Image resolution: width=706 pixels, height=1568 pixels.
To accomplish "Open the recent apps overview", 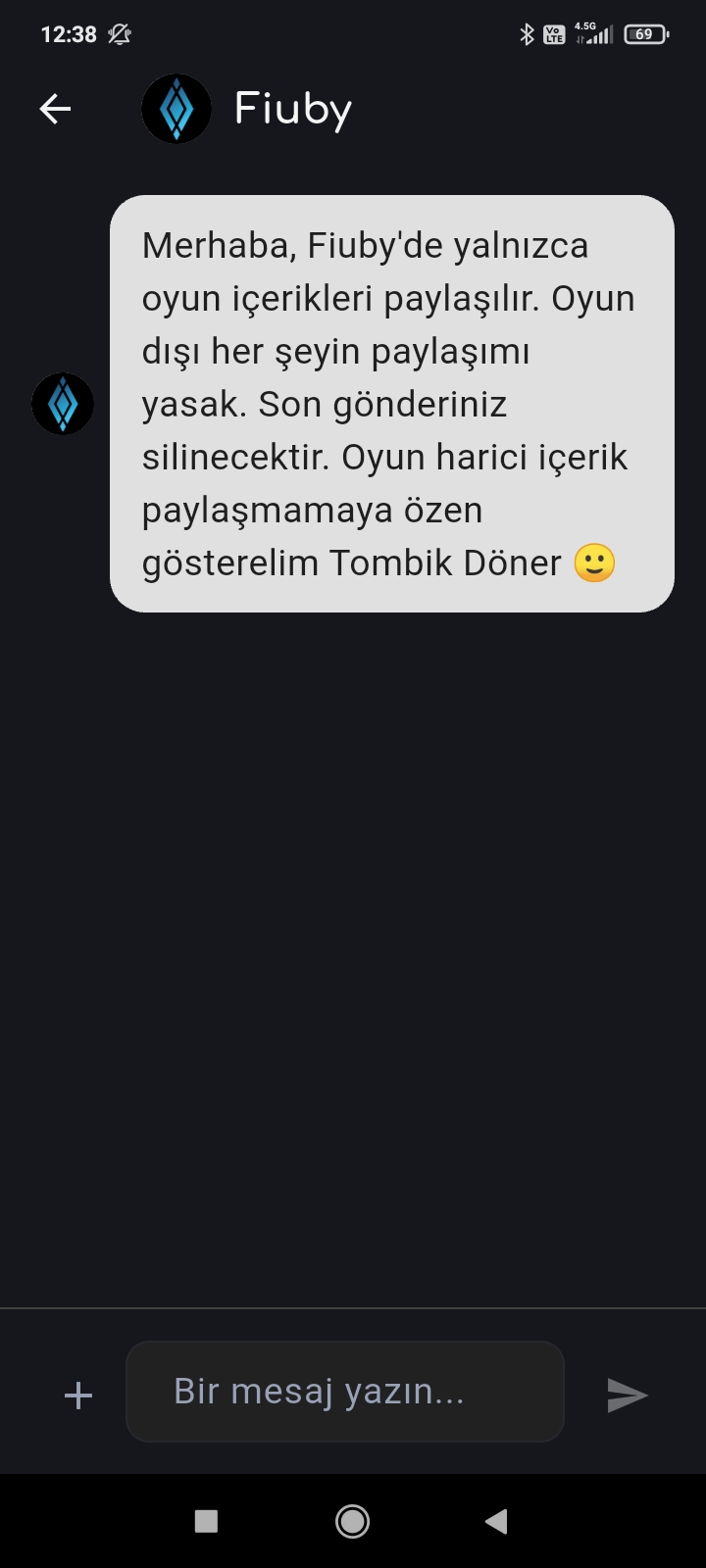I will pos(206,1521).
